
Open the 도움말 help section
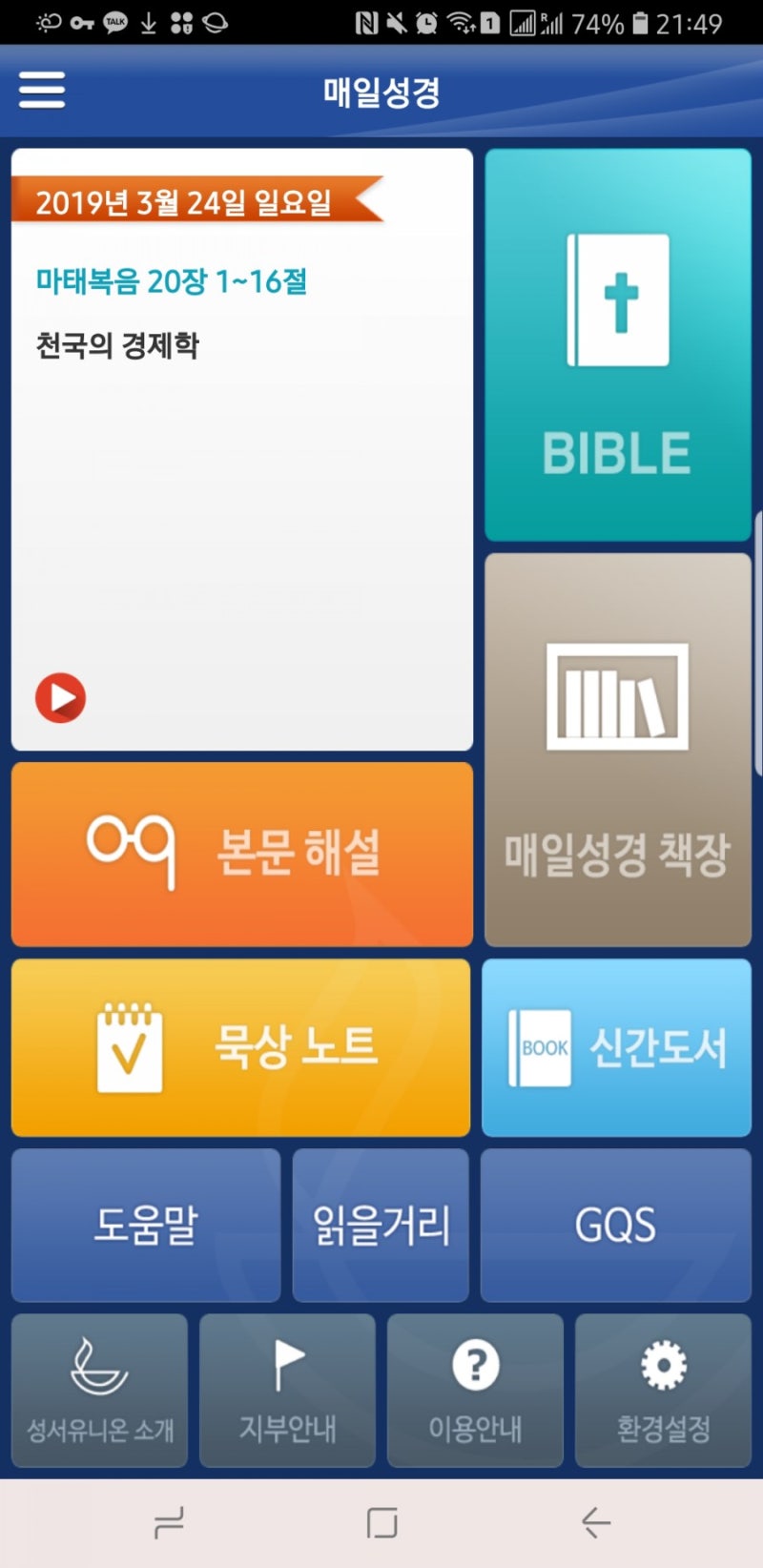pyautogui.click(x=146, y=1225)
